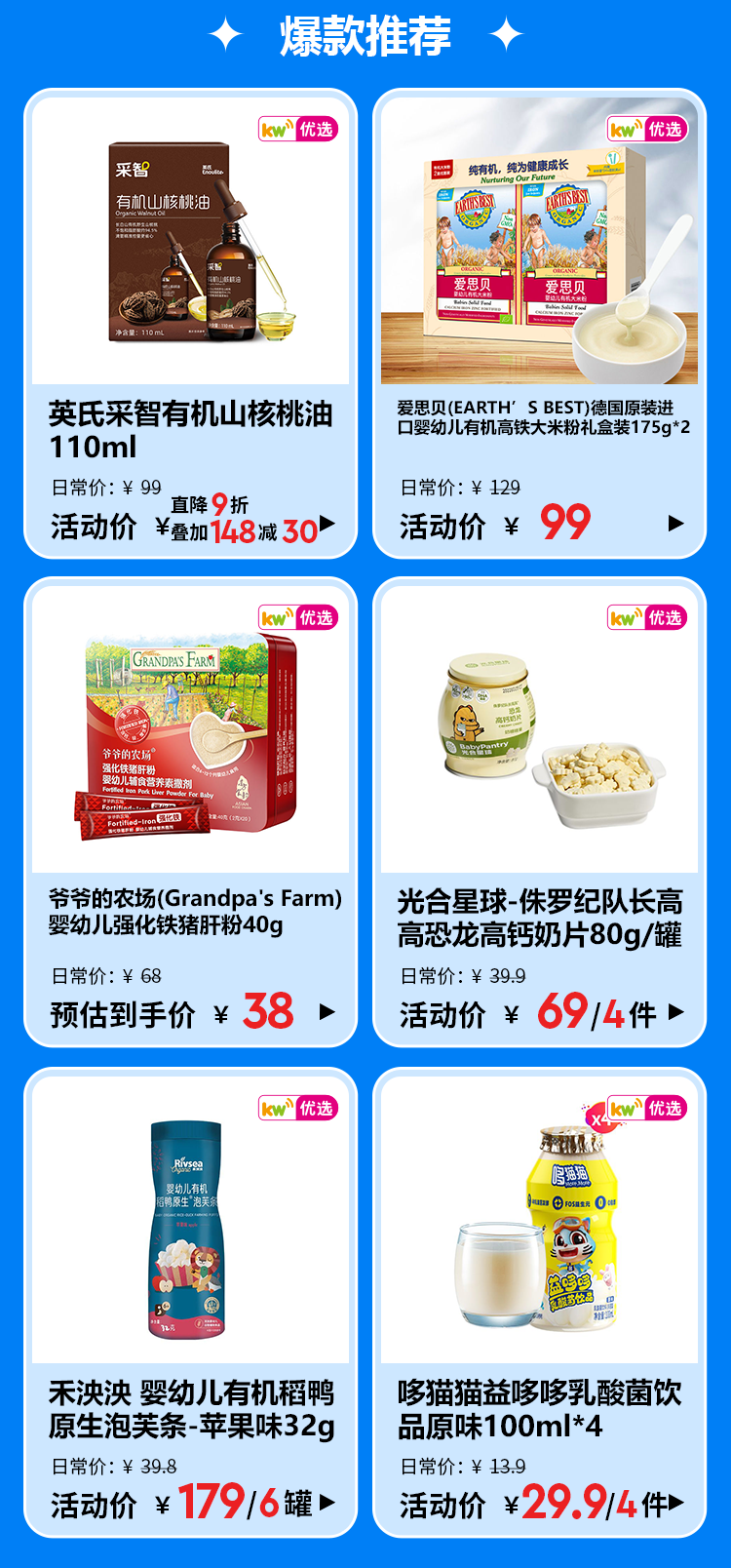
Task: Open the 英氏采智有机山核桃油 110ml product card
Action: coord(191,324)
